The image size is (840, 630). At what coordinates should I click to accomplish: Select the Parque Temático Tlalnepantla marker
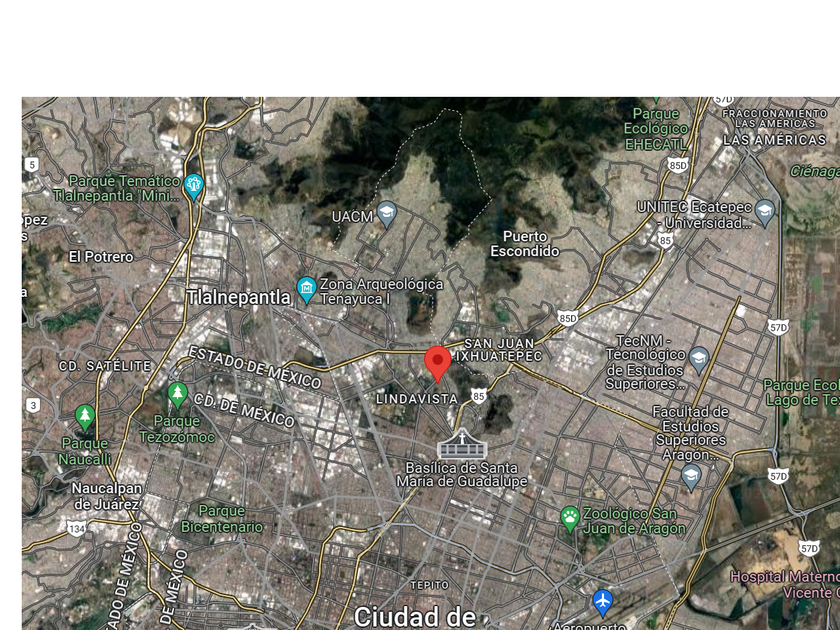[194, 185]
